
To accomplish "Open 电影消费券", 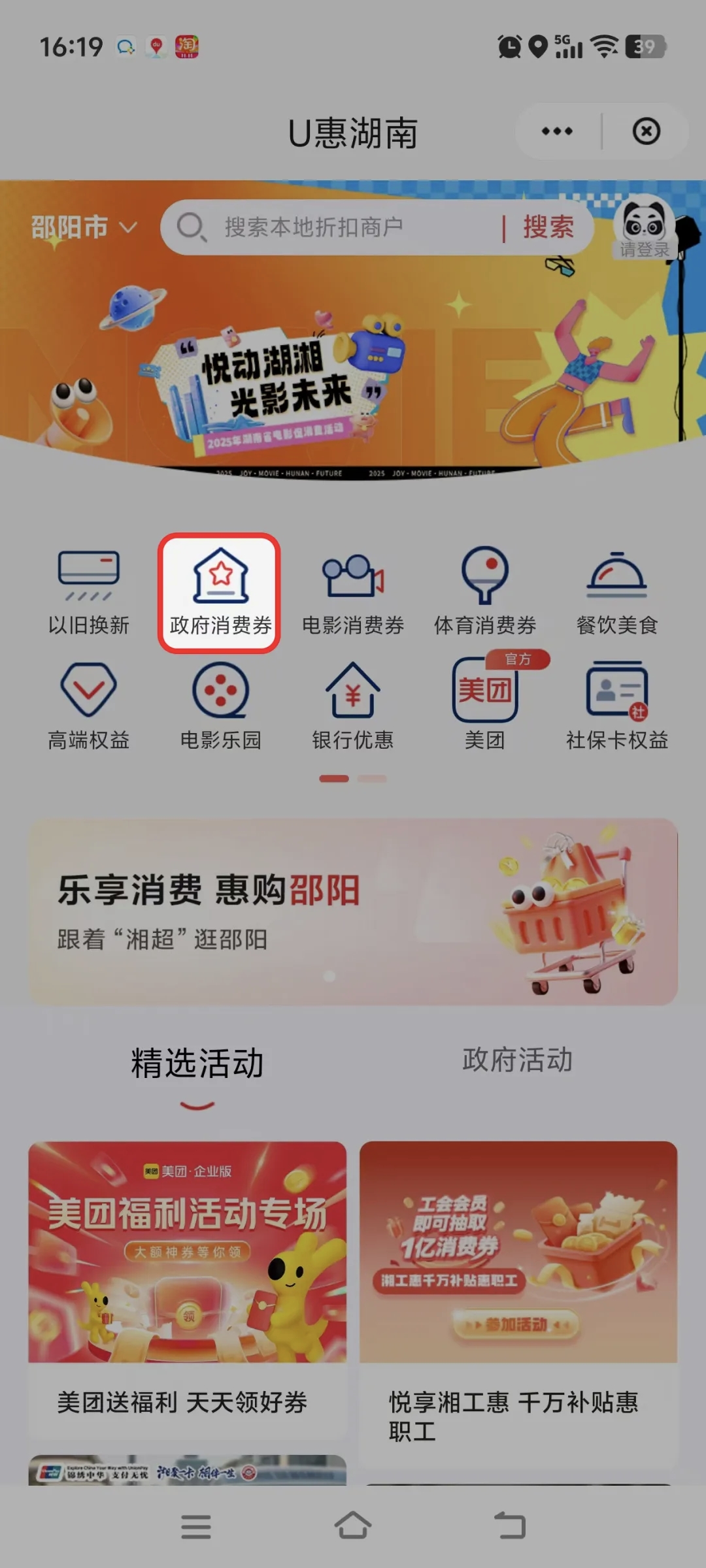I will click(353, 591).
